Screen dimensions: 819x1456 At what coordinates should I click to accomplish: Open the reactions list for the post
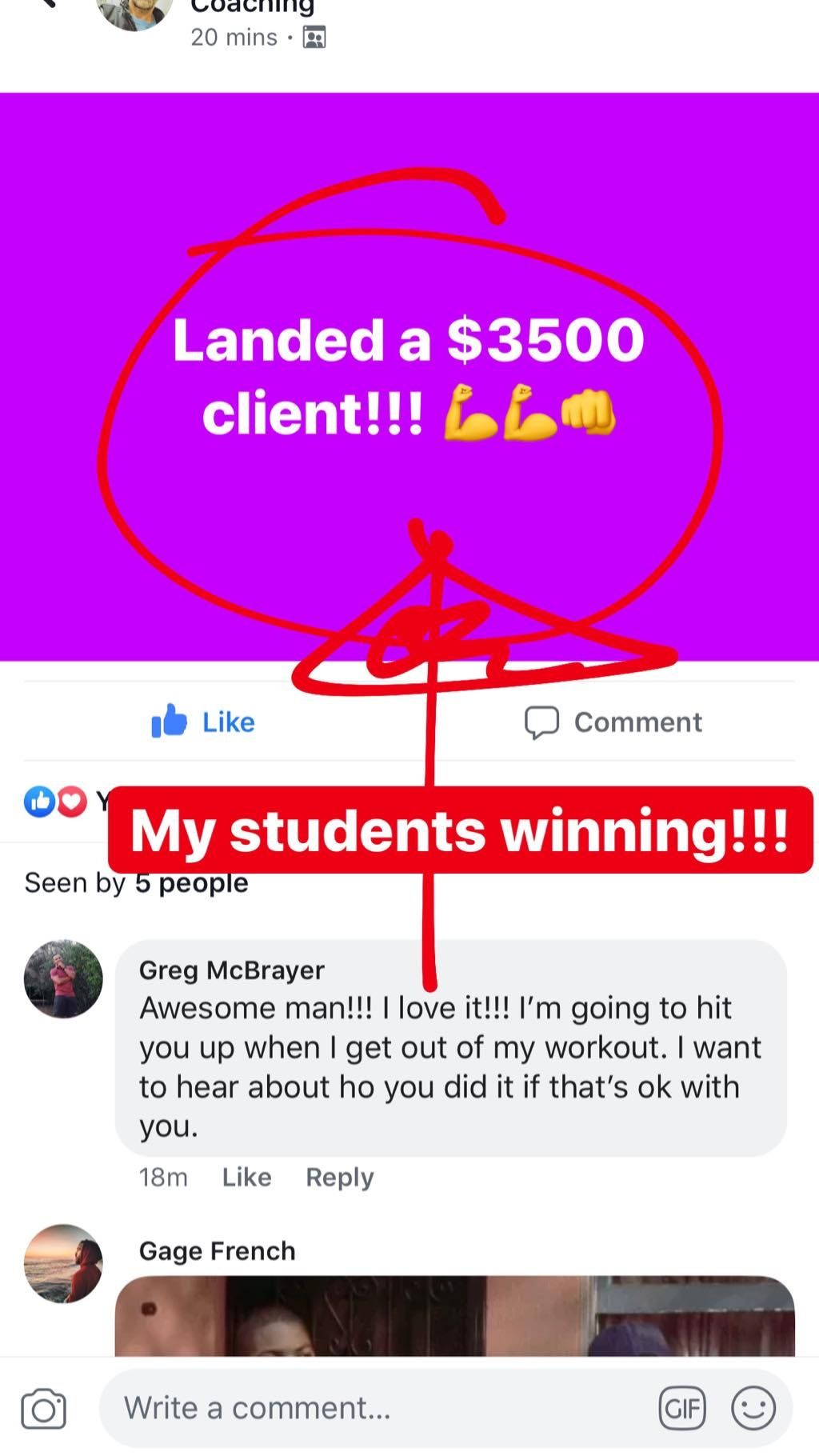55,801
